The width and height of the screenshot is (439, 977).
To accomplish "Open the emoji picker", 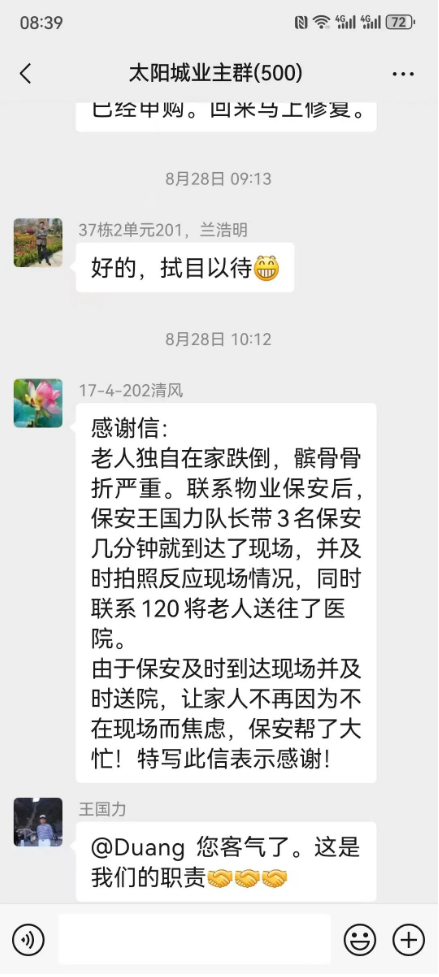I will (x=361, y=939).
